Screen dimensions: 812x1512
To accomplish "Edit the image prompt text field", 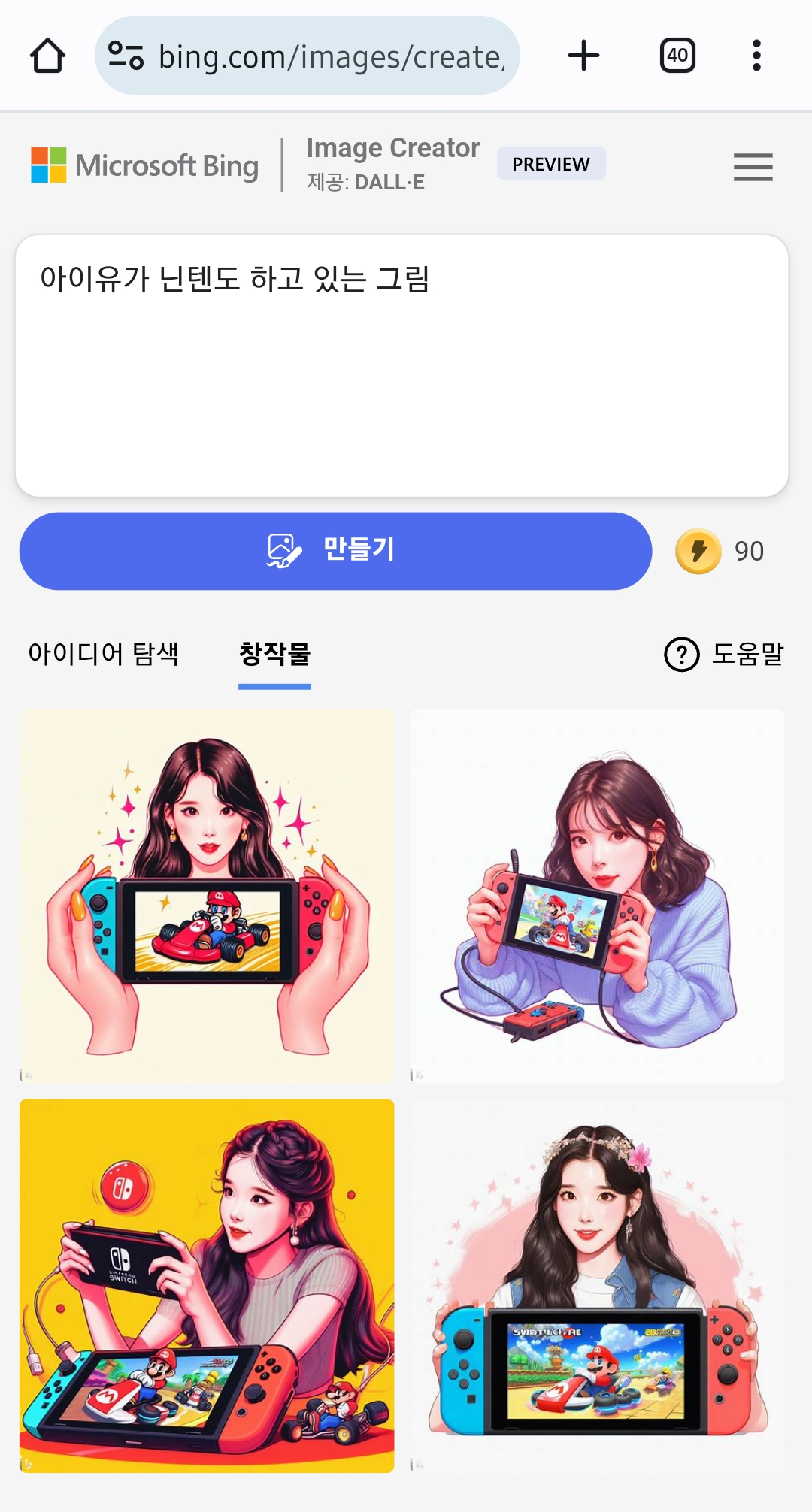I will coord(401,365).
